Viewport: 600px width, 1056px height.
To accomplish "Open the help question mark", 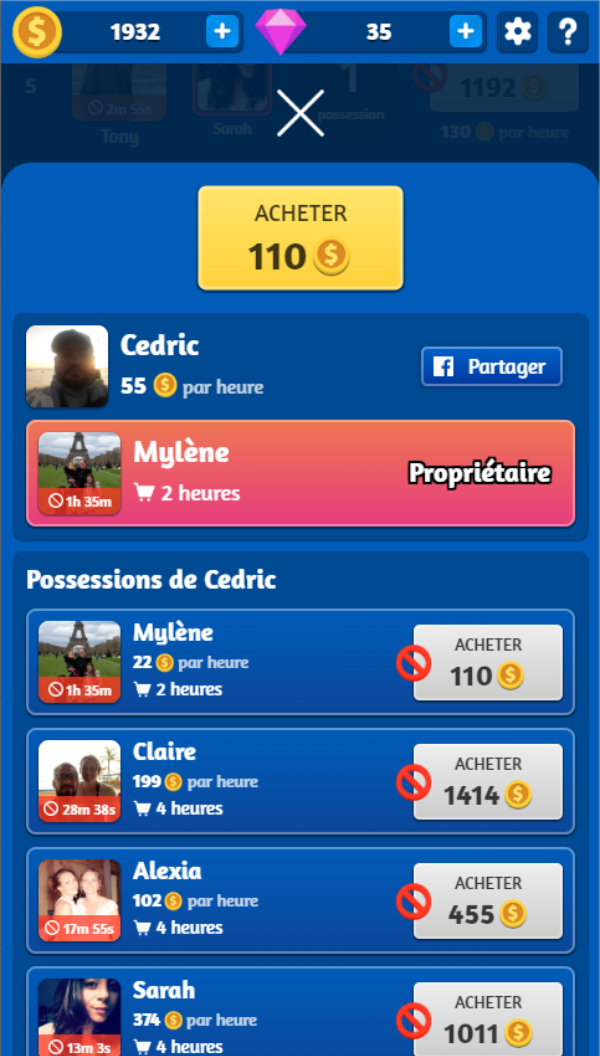I will (568, 32).
